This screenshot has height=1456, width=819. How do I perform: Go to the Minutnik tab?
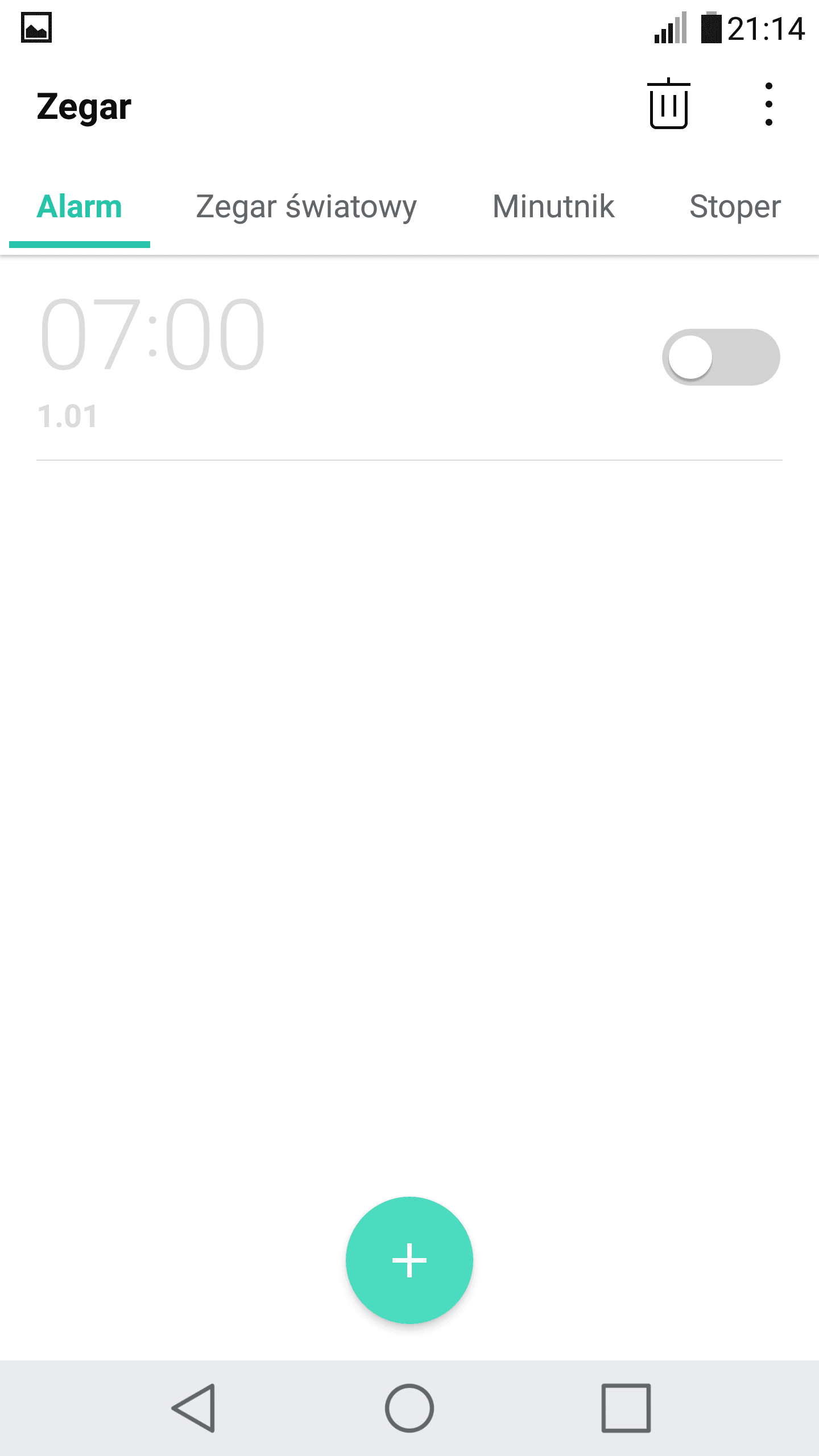[x=553, y=207]
